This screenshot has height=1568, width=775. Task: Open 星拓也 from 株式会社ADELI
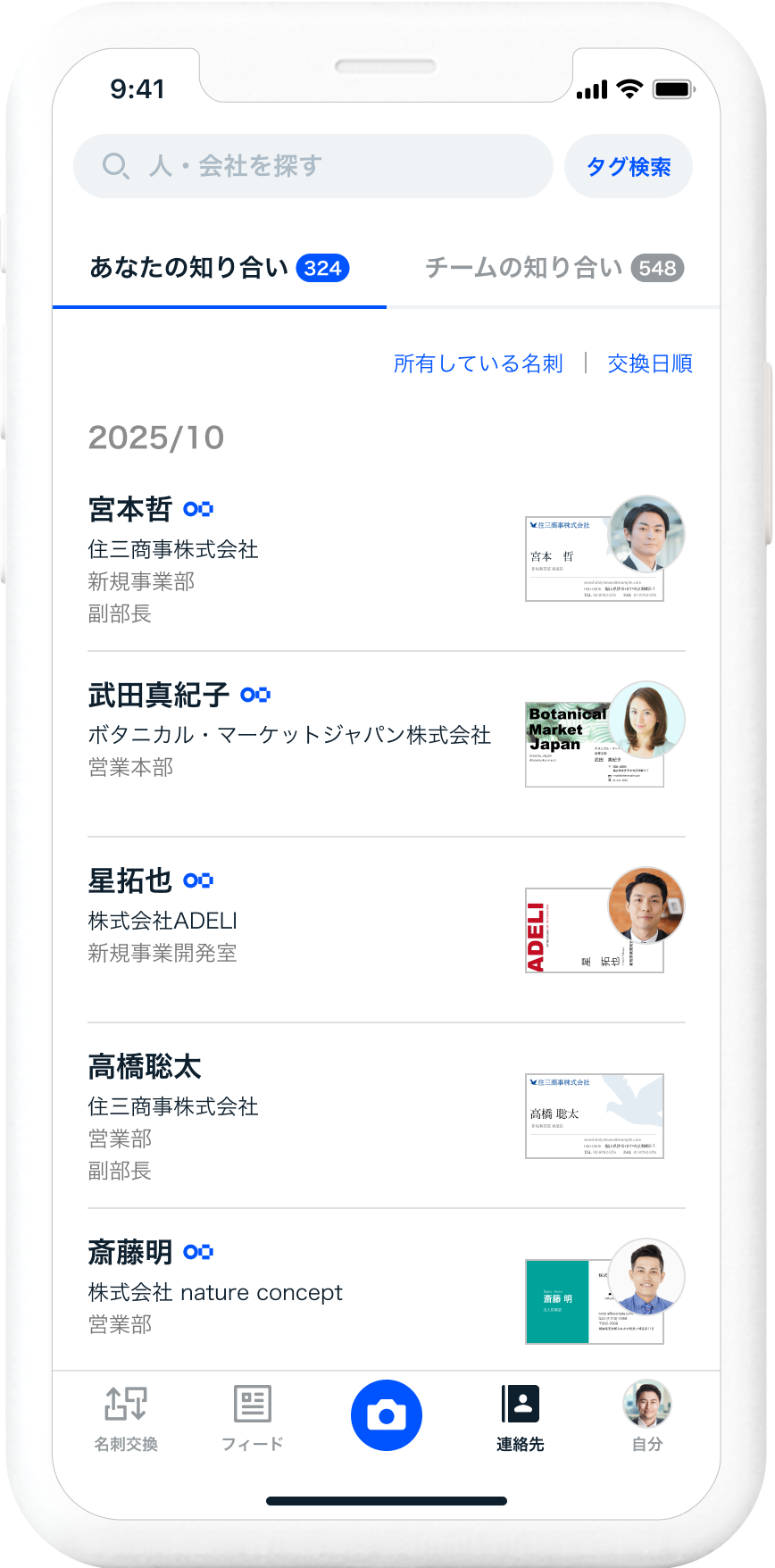pyautogui.click(x=130, y=881)
